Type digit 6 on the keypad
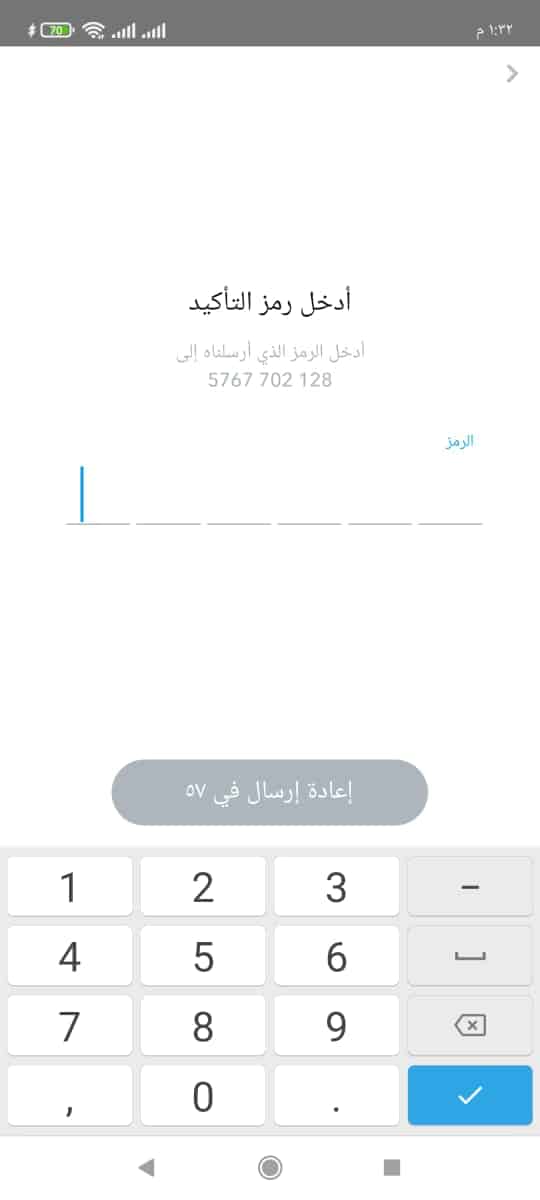This screenshot has width=540, height=1200. point(336,956)
